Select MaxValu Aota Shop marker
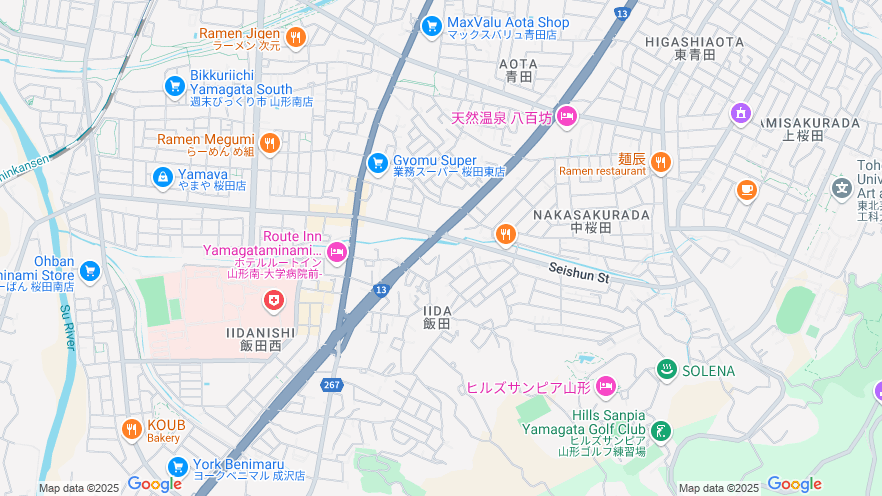 tap(432, 27)
